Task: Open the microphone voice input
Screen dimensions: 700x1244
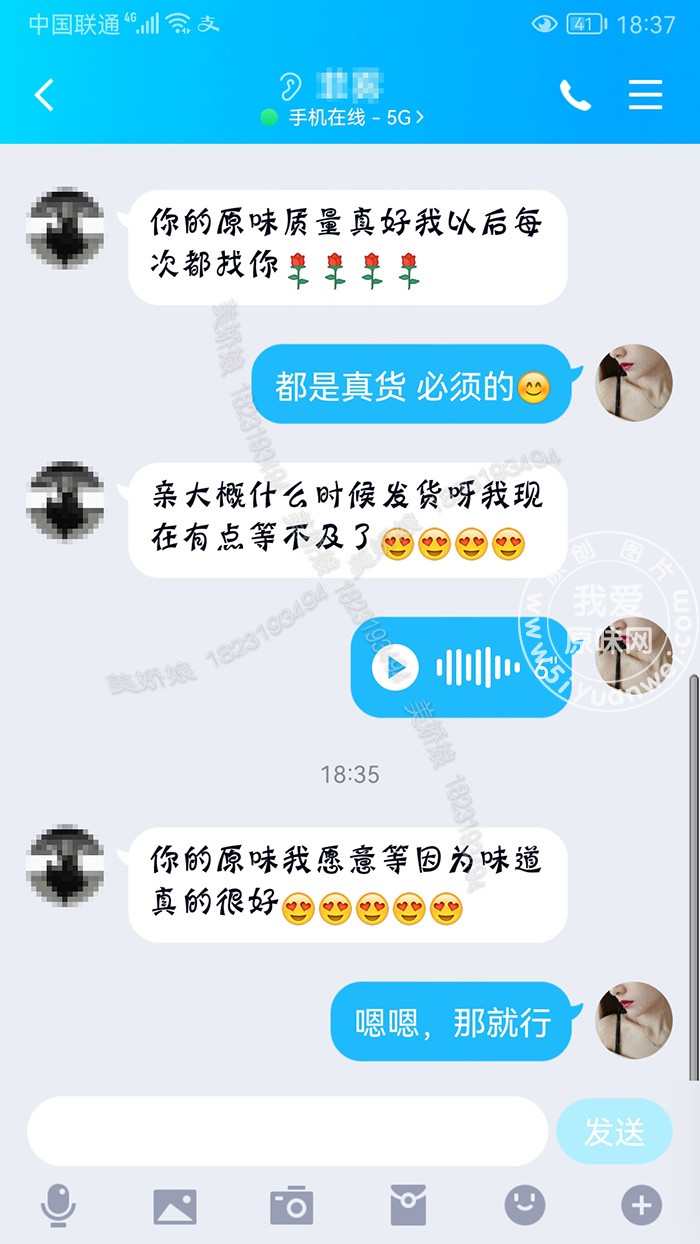Action: coord(58,1206)
